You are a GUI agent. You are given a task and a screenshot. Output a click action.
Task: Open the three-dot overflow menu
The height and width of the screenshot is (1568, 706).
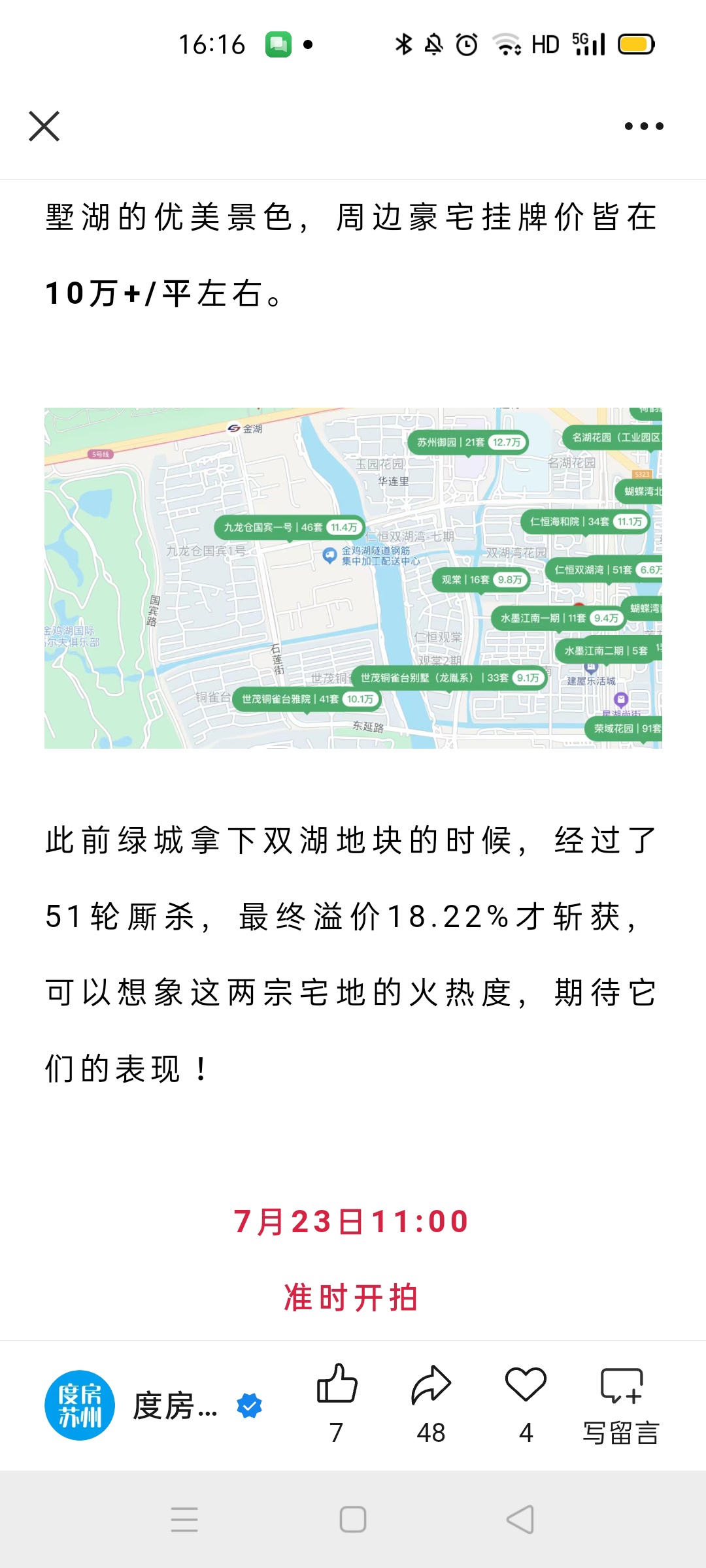coord(644,126)
